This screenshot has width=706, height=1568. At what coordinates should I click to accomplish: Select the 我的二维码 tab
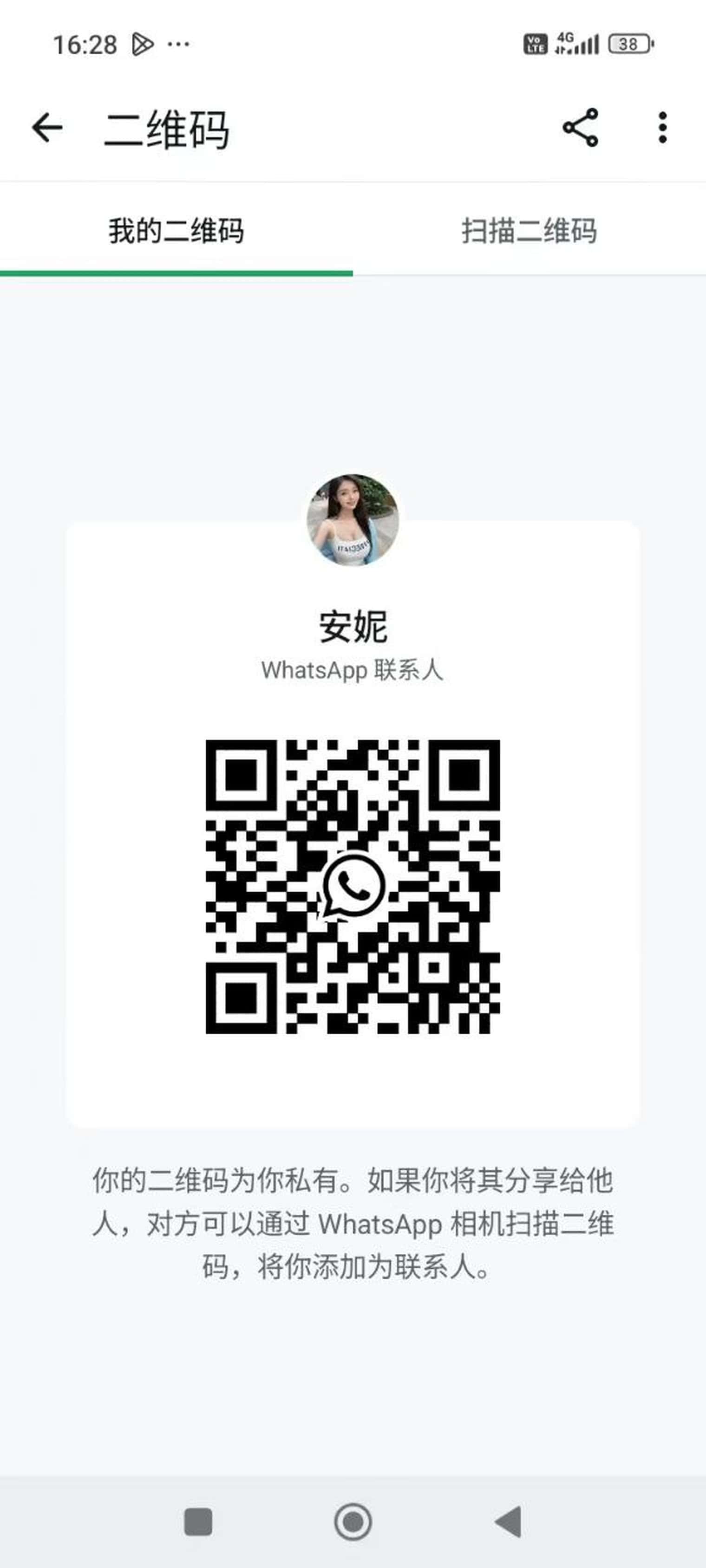click(176, 231)
